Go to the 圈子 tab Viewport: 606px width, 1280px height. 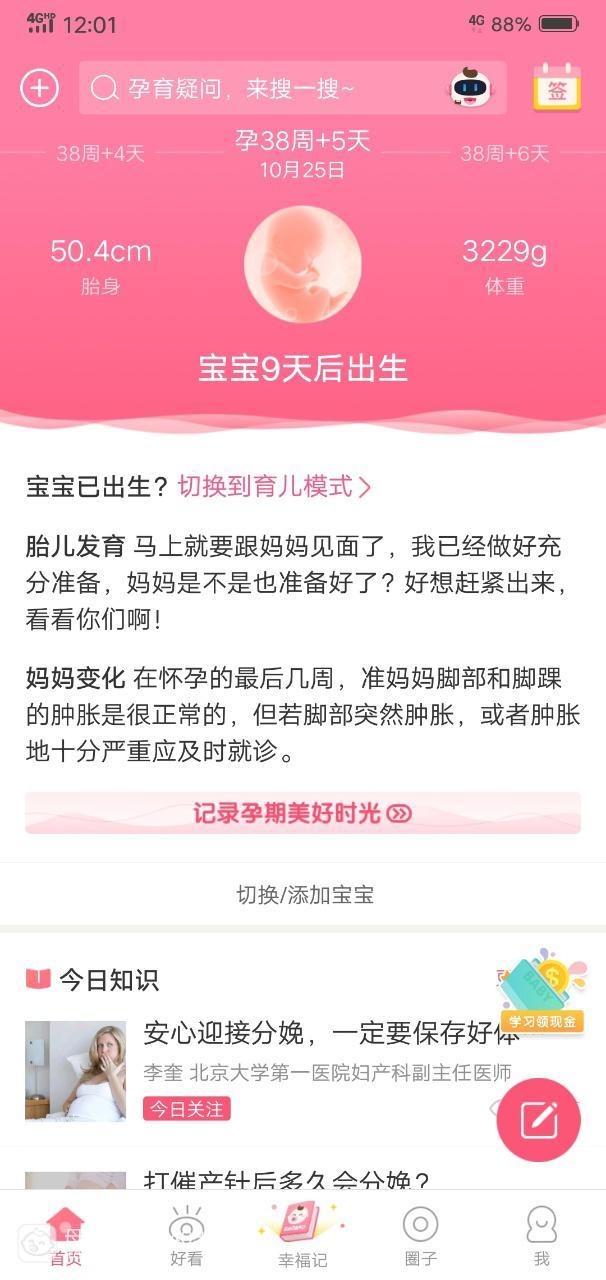click(420, 1235)
